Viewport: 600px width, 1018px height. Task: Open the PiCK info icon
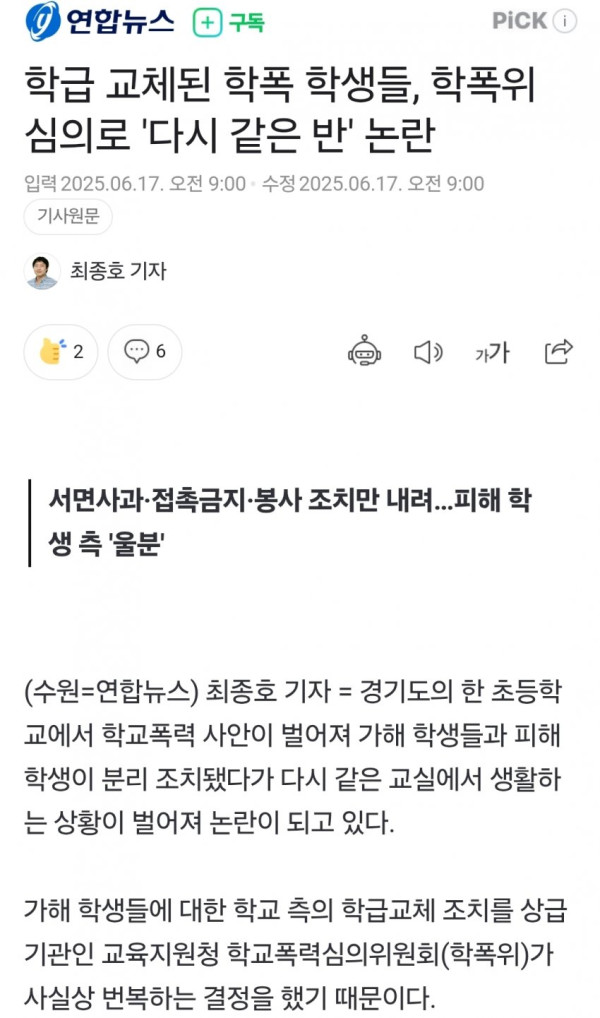point(565,21)
